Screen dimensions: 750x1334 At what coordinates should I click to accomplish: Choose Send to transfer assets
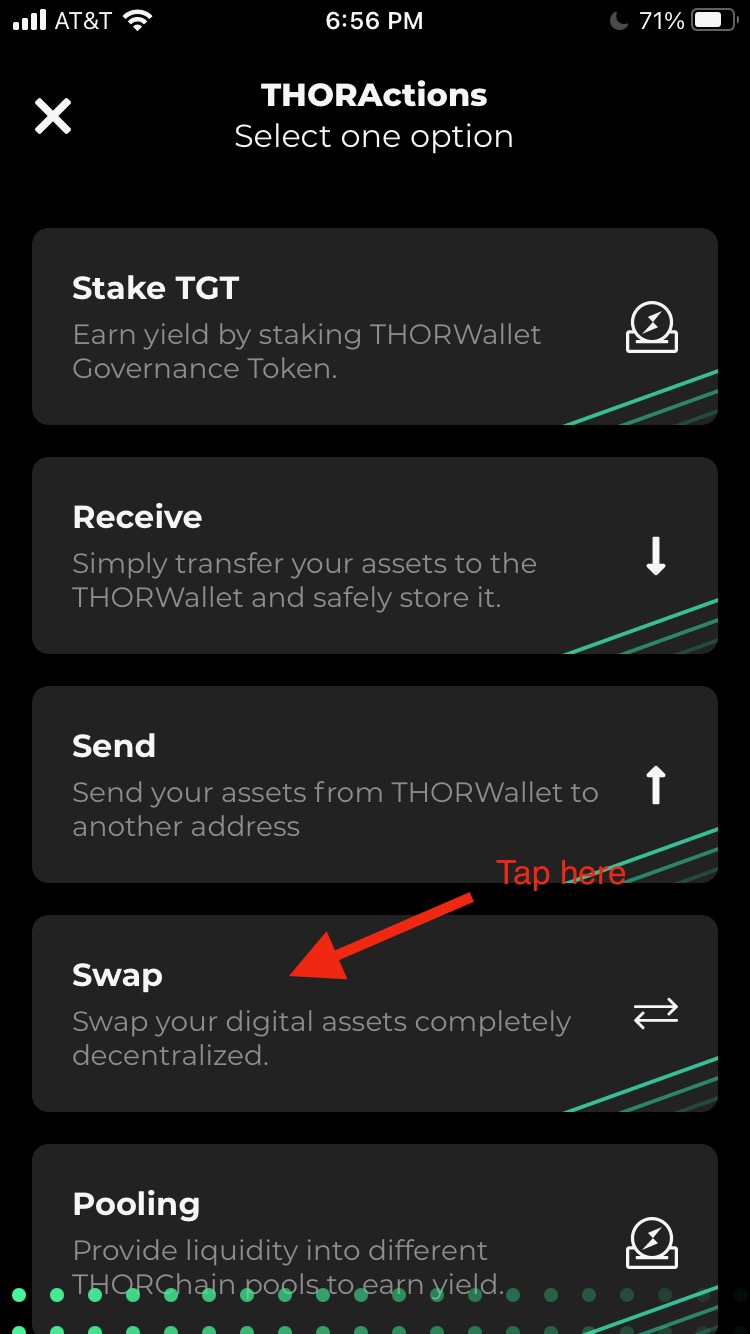pos(374,784)
